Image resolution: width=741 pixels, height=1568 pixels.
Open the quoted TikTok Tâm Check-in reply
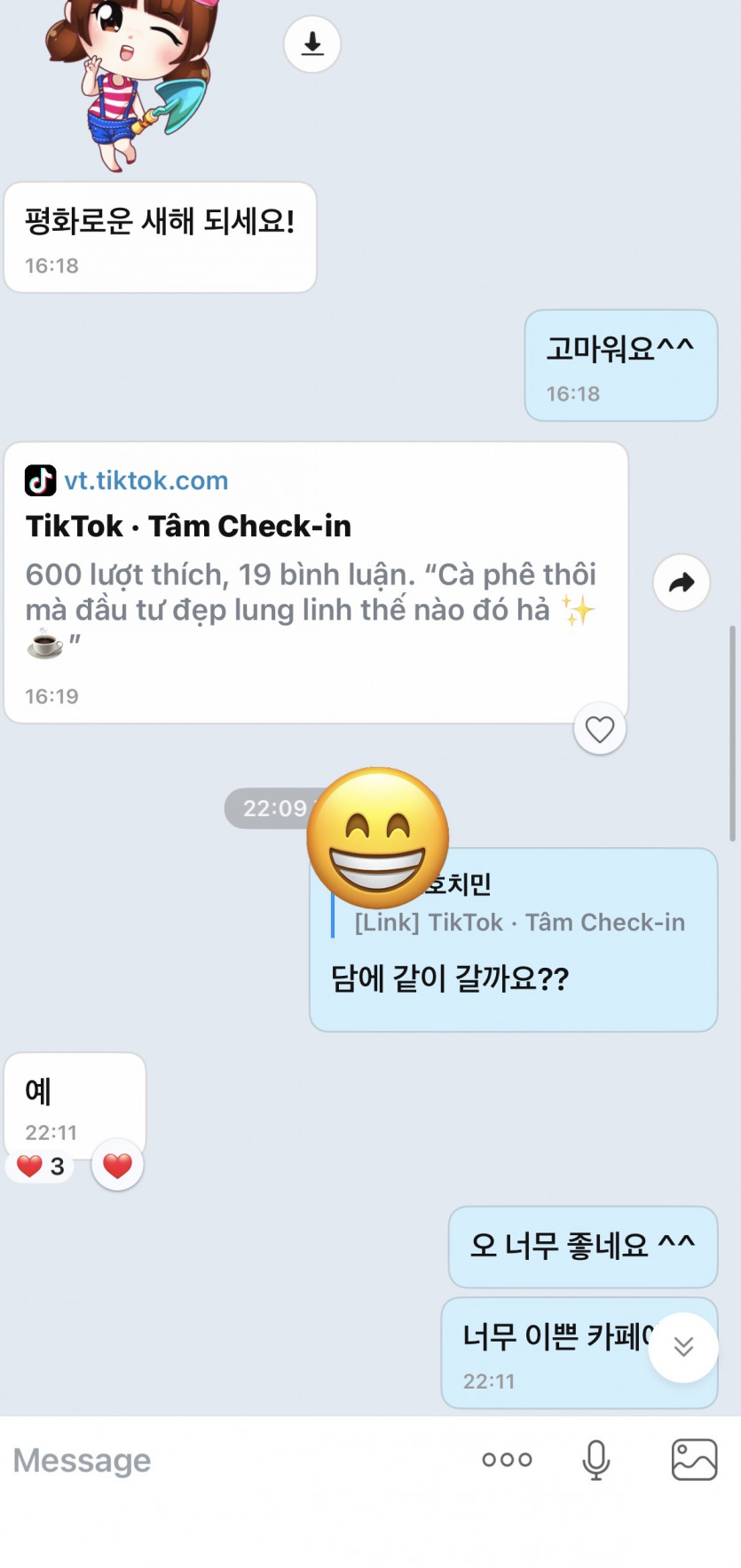(519, 922)
